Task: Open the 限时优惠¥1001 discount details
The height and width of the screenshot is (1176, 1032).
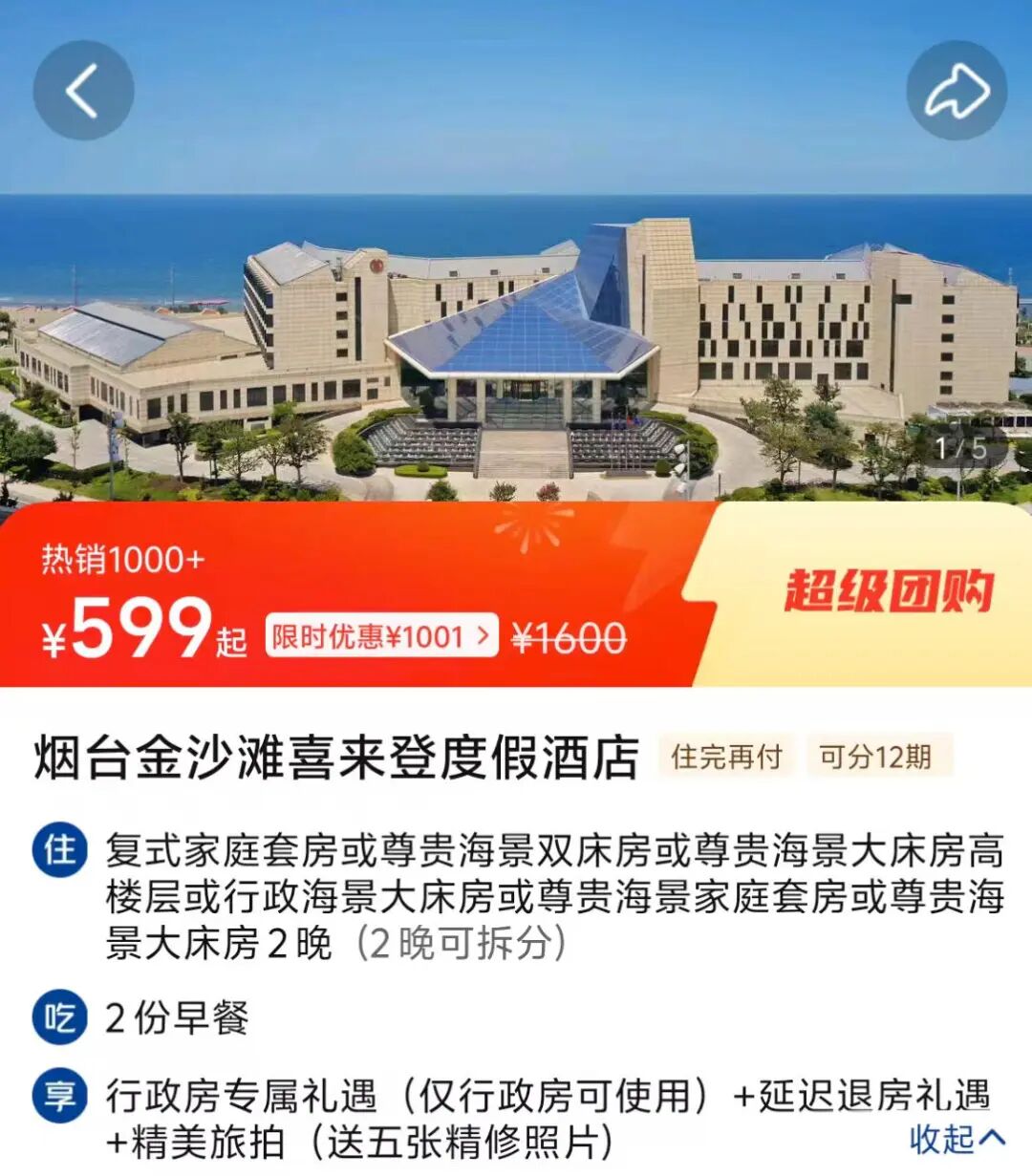Action: coord(381,636)
